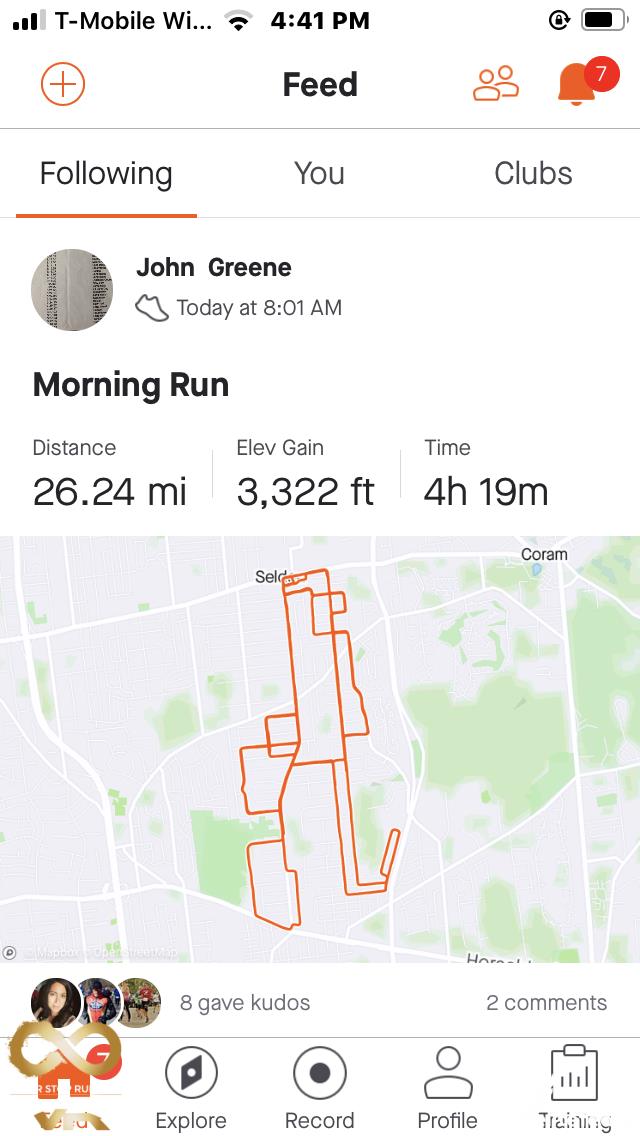This screenshot has height=1136, width=640.
Task: Switch to the Clubs tab
Action: [x=533, y=174]
